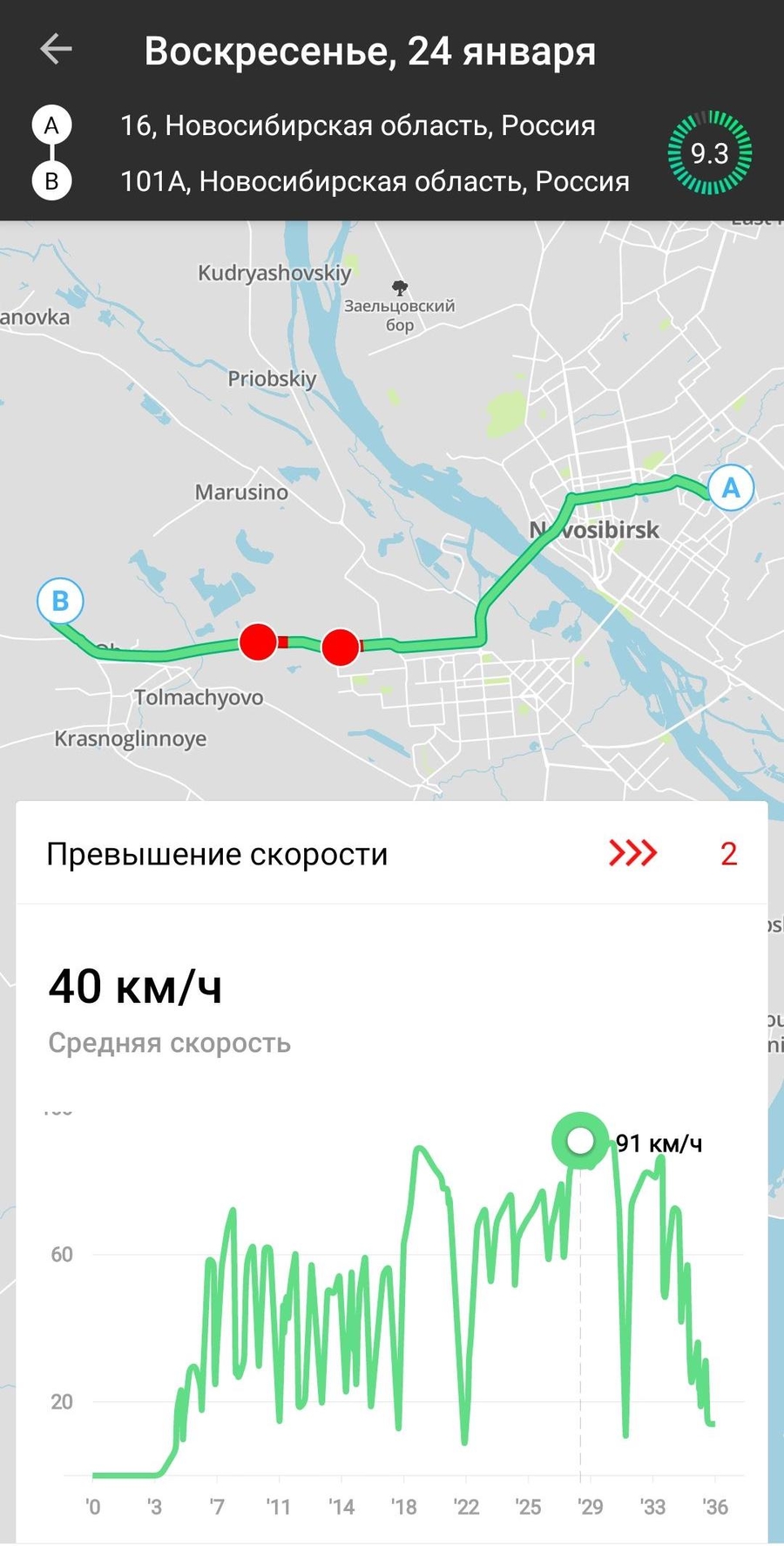Select the 91 км/ч point on the chart
The image size is (784, 1546).
click(580, 1141)
